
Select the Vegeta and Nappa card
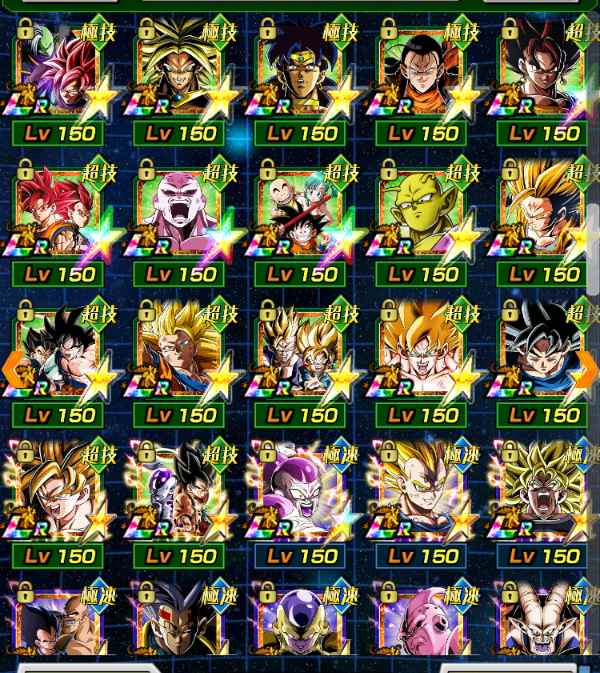tap(58, 622)
